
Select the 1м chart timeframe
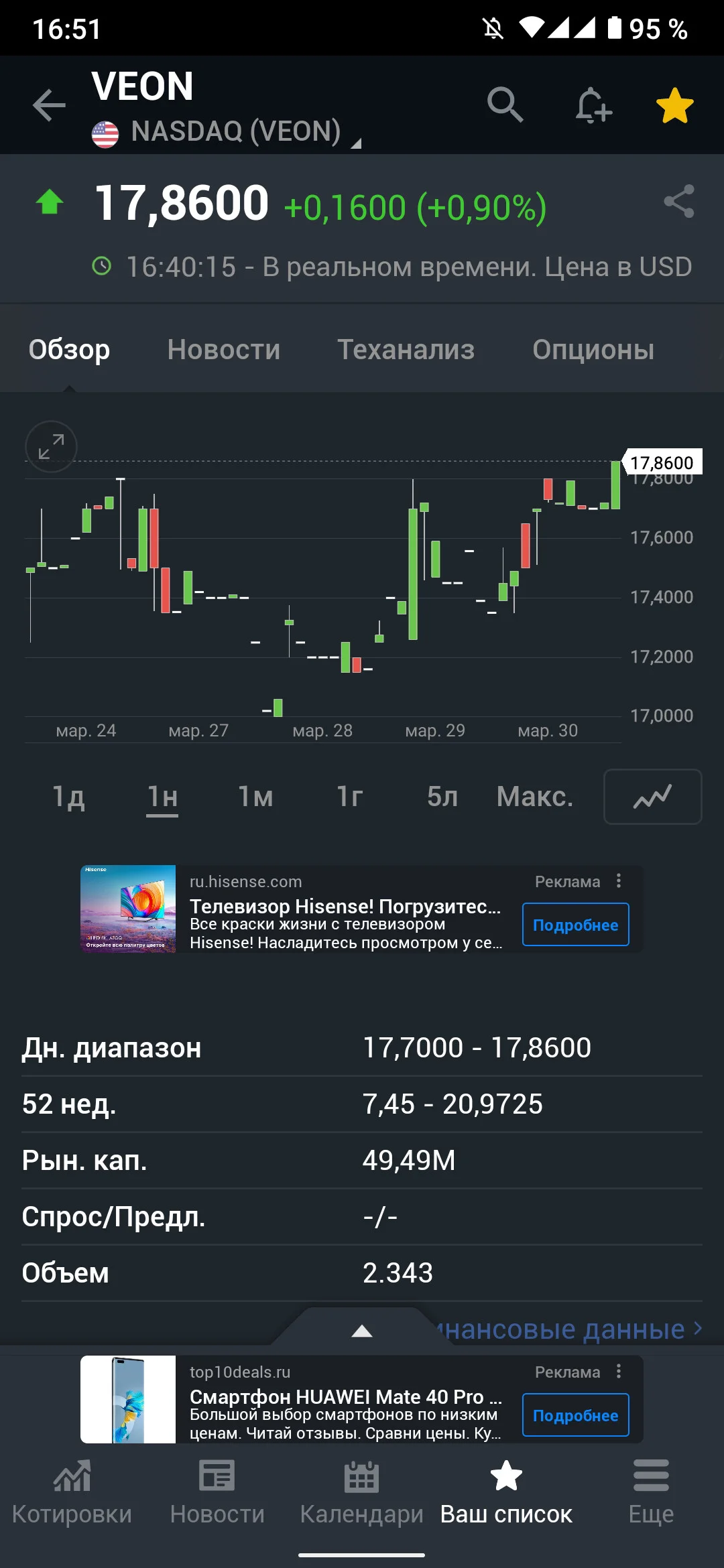pos(255,797)
